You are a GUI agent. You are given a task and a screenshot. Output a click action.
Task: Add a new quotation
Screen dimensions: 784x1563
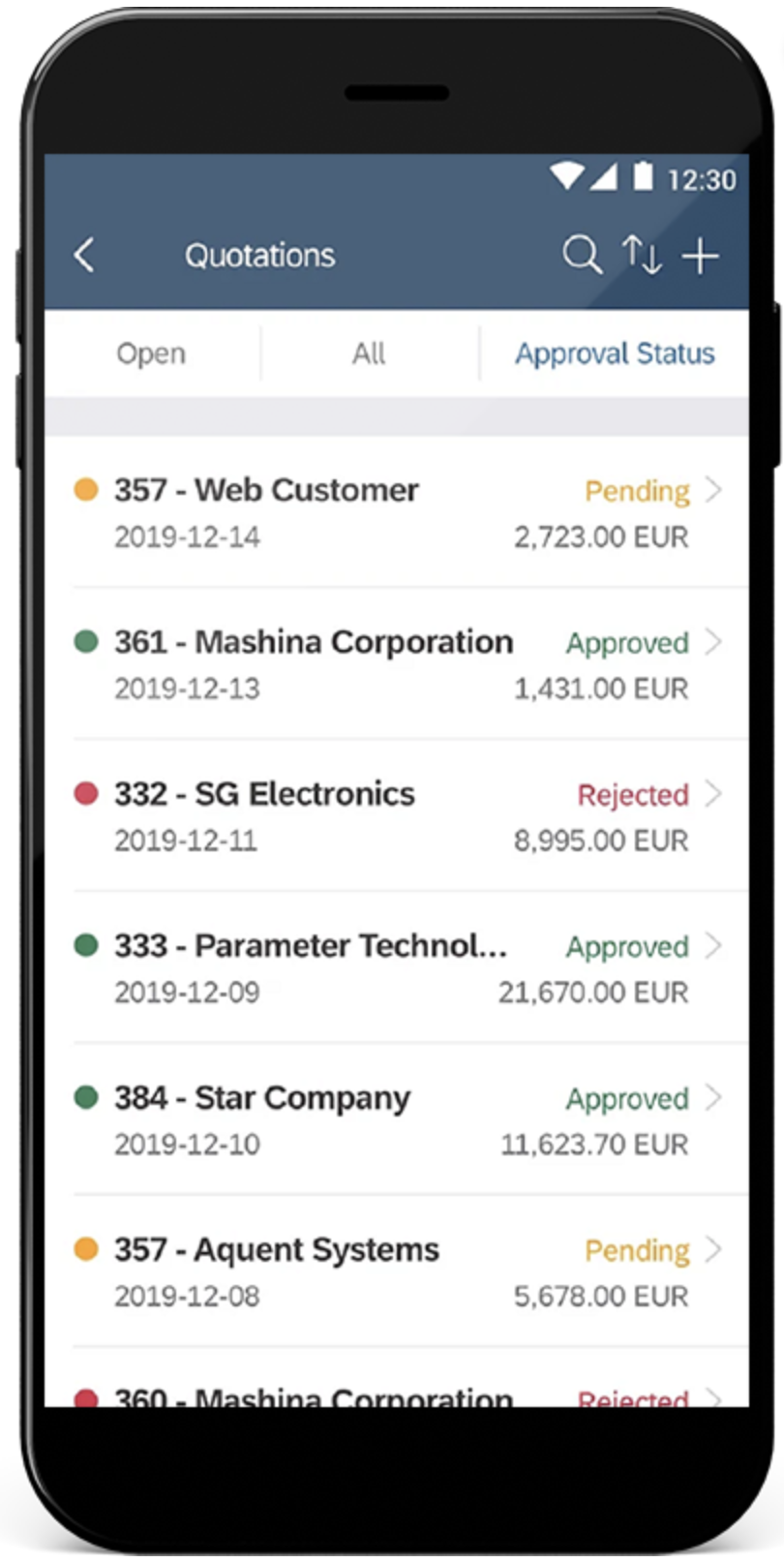(700, 256)
